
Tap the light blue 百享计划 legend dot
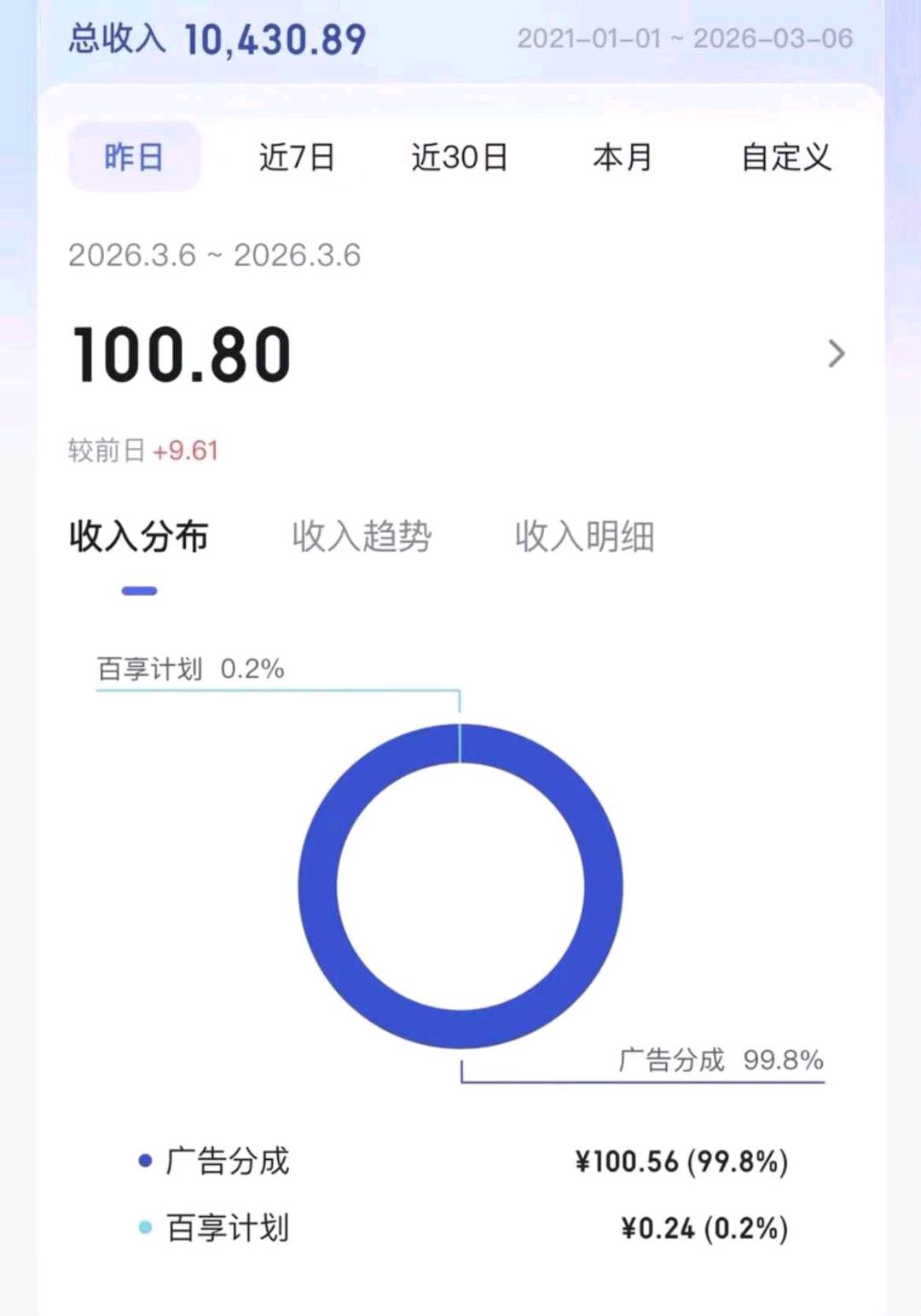143,1228
